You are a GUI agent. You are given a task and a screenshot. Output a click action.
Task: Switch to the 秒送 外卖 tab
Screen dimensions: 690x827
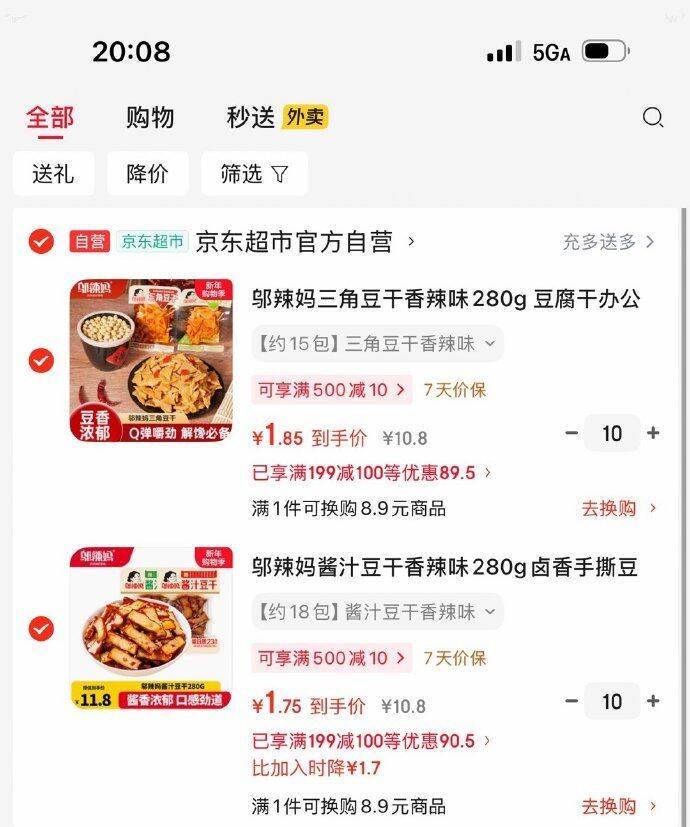click(x=276, y=117)
